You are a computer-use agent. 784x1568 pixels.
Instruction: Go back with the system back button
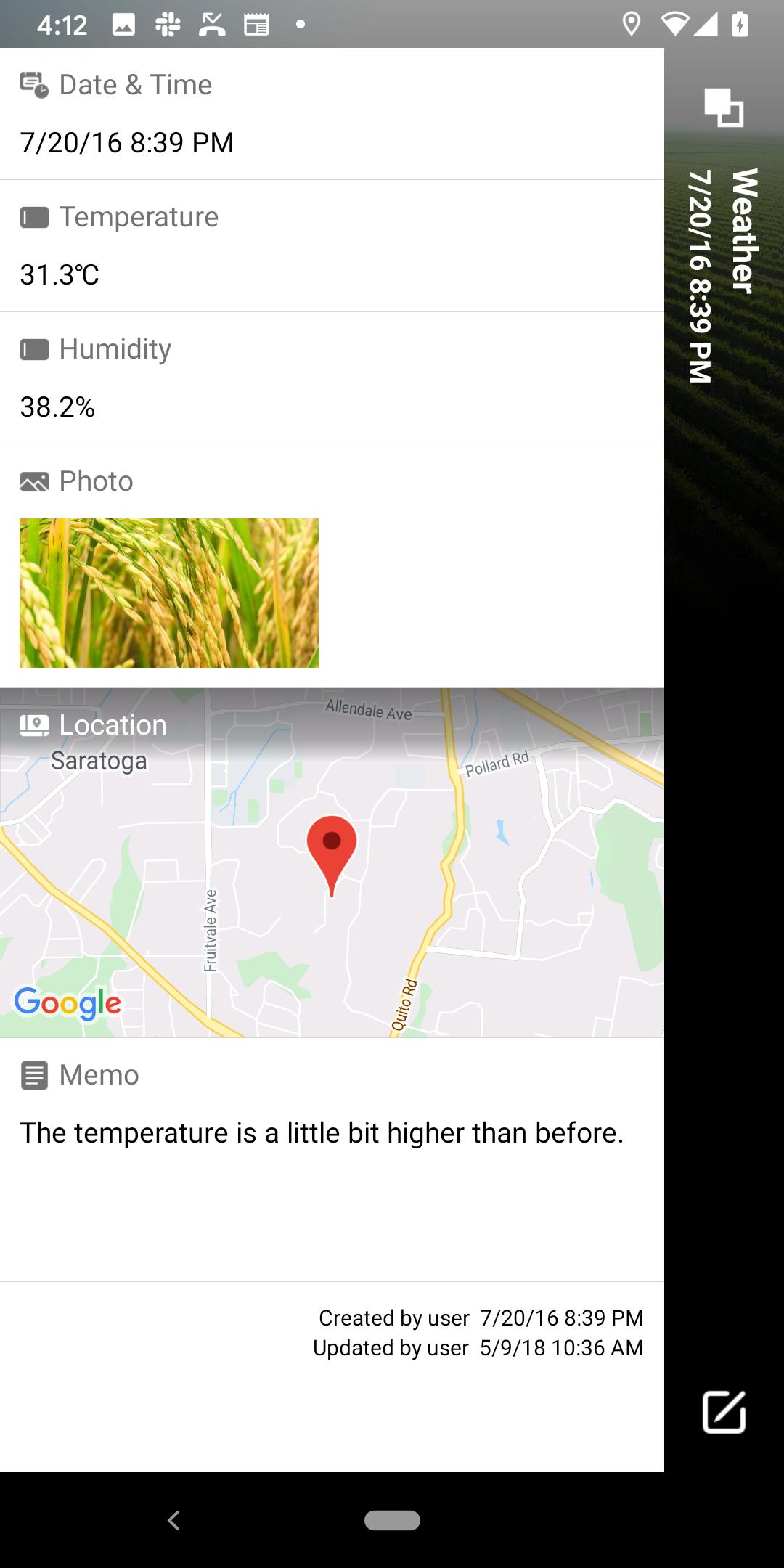click(x=173, y=1520)
